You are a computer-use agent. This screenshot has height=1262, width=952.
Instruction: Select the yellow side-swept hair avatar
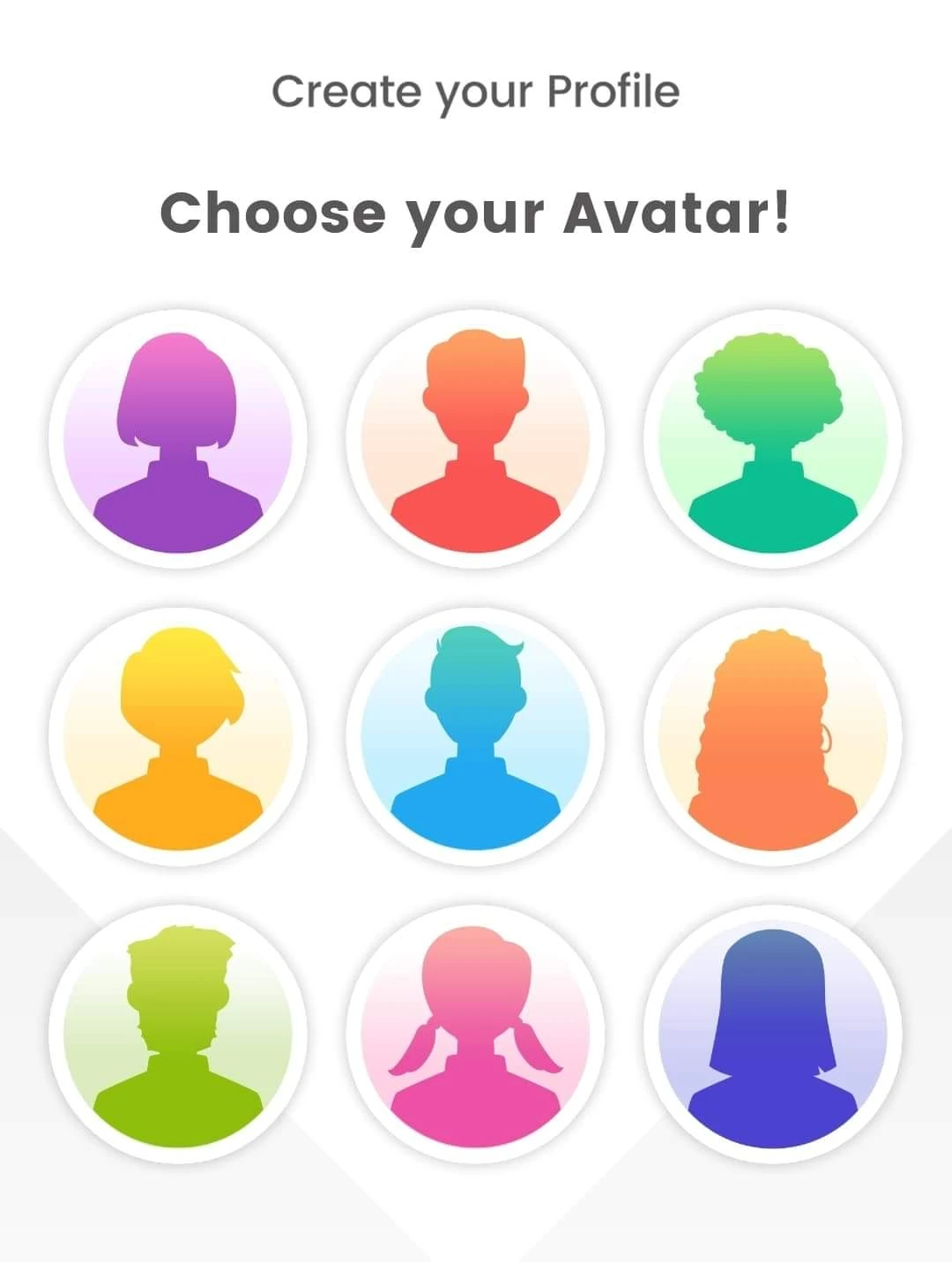178,736
